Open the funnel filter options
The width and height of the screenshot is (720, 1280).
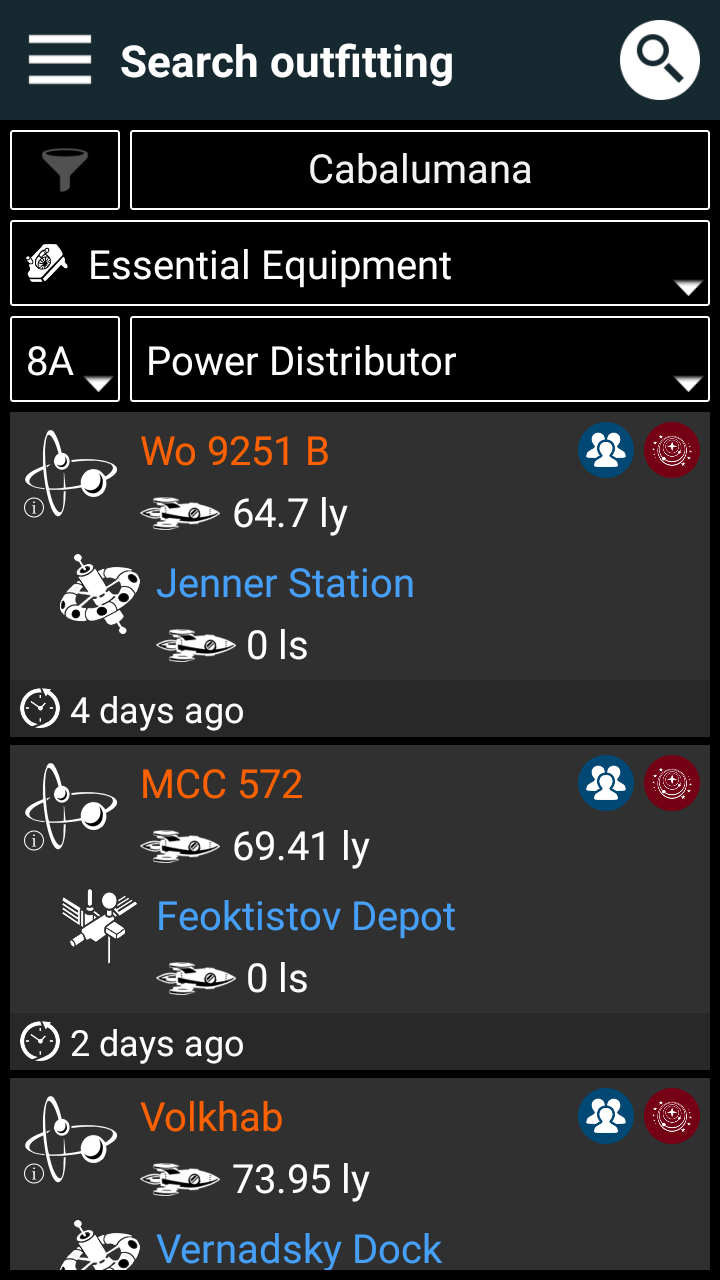65,170
